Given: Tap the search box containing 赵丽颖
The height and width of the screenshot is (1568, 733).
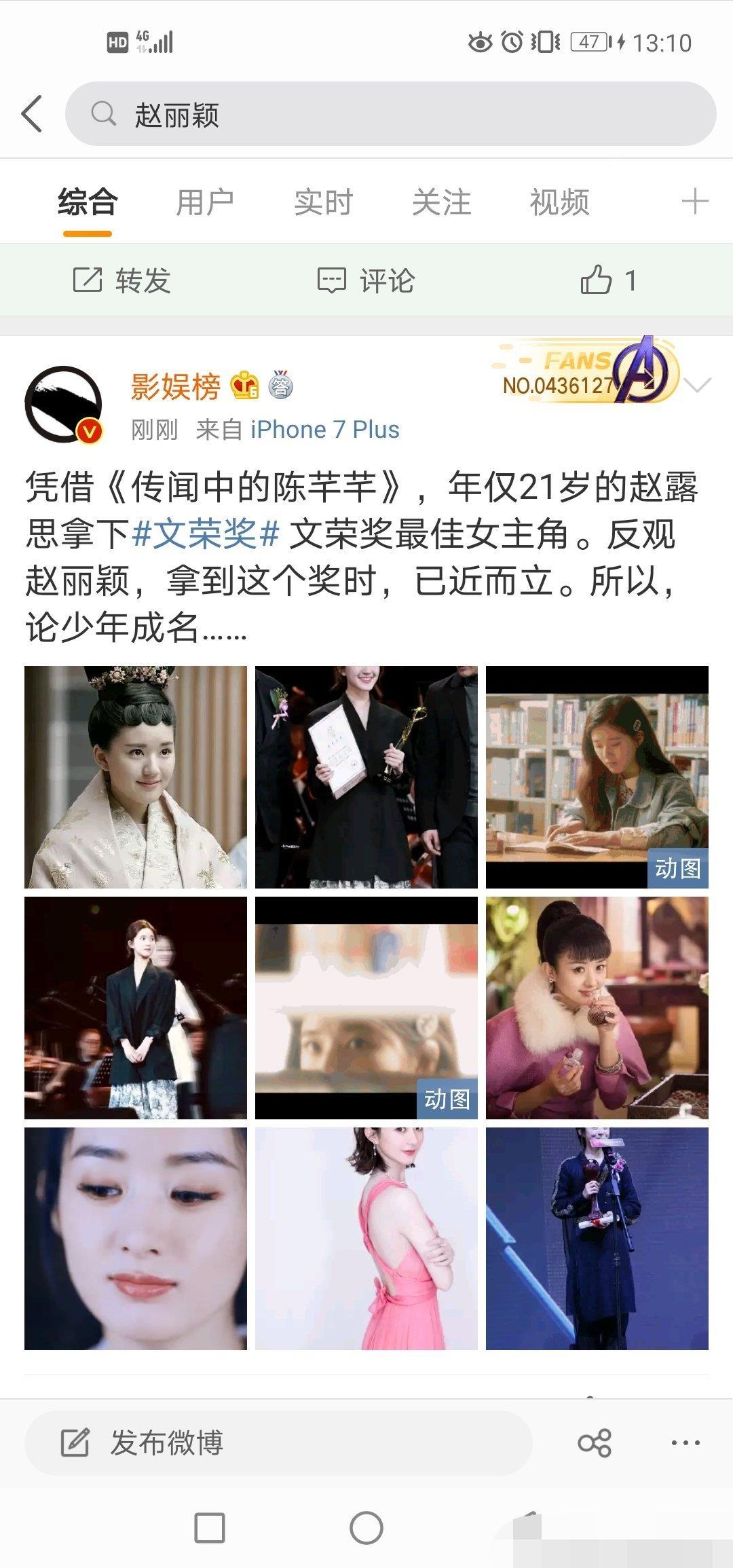Looking at the screenshot, I should click(390, 113).
